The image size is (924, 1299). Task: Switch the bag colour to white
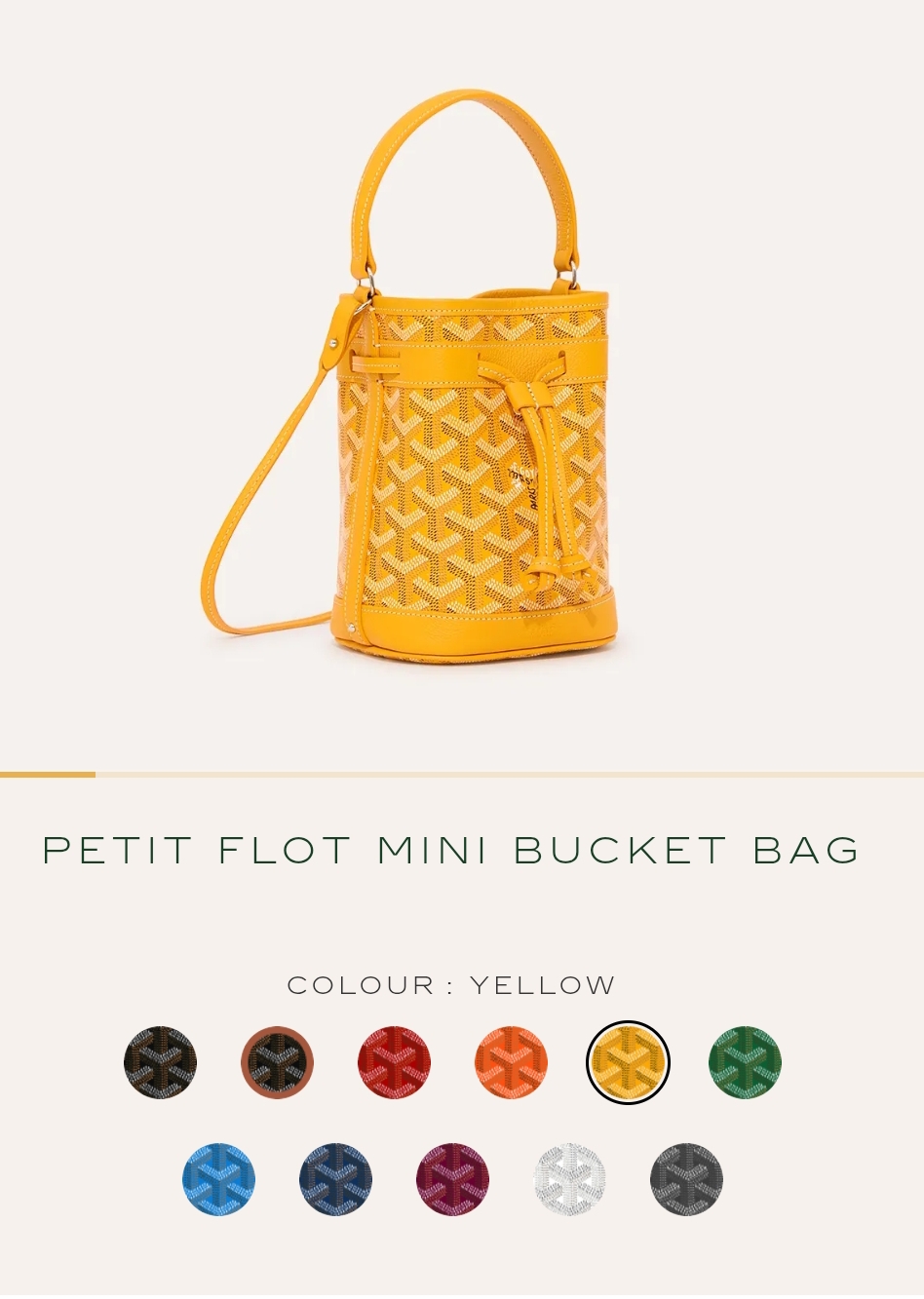pos(569,1179)
